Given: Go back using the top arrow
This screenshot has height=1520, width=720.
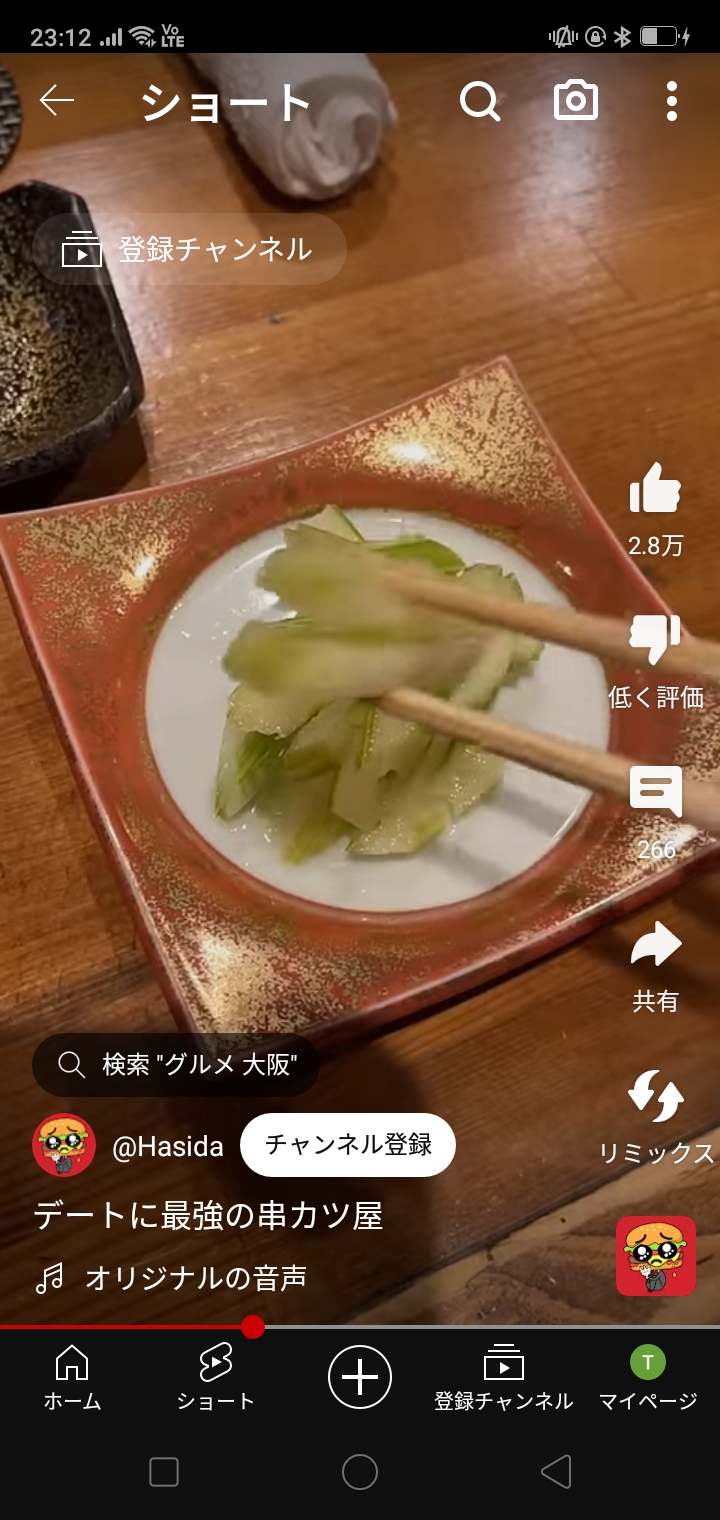Looking at the screenshot, I should pyautogui.click(x=57, y=101).
